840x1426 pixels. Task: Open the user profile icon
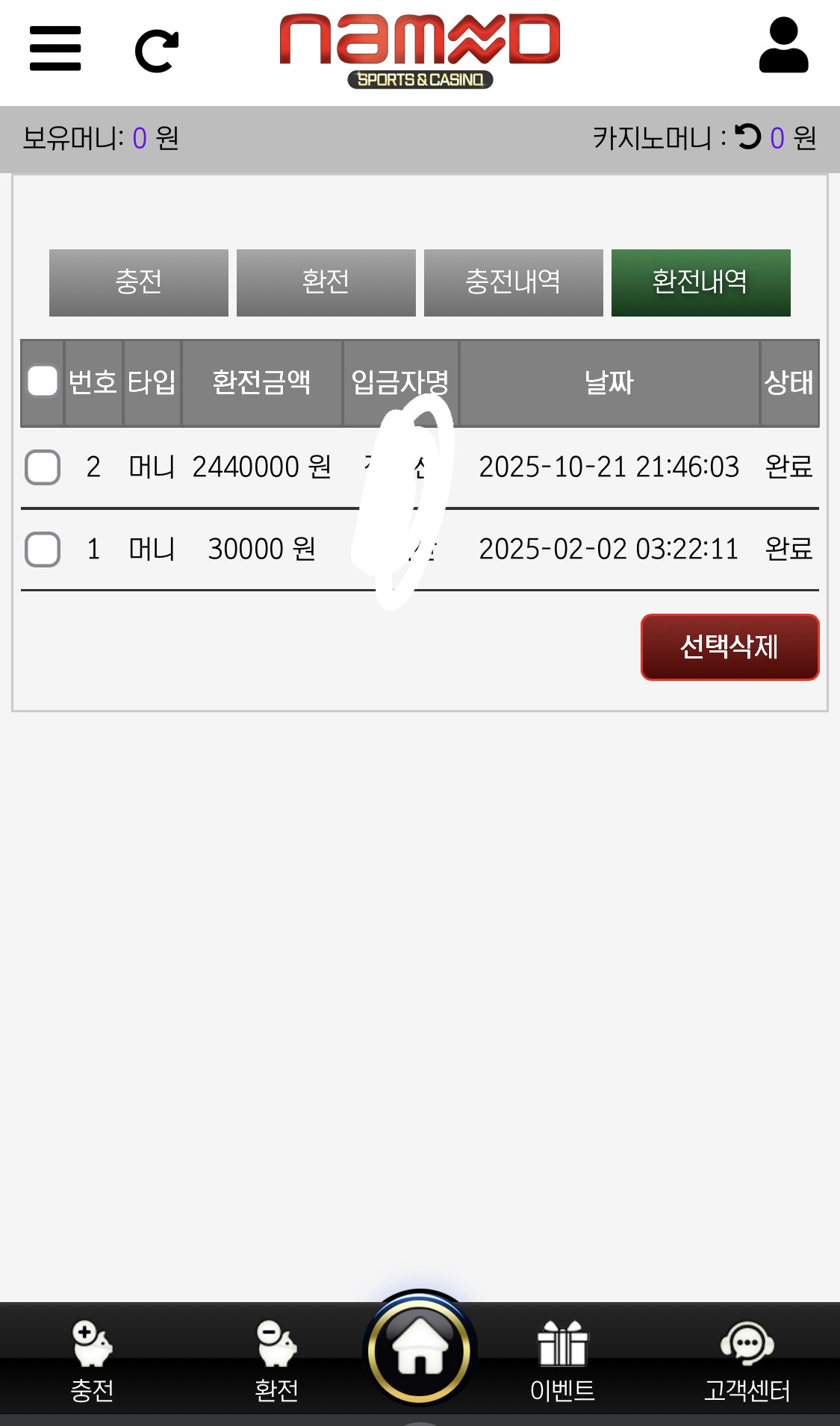point(783,46)
